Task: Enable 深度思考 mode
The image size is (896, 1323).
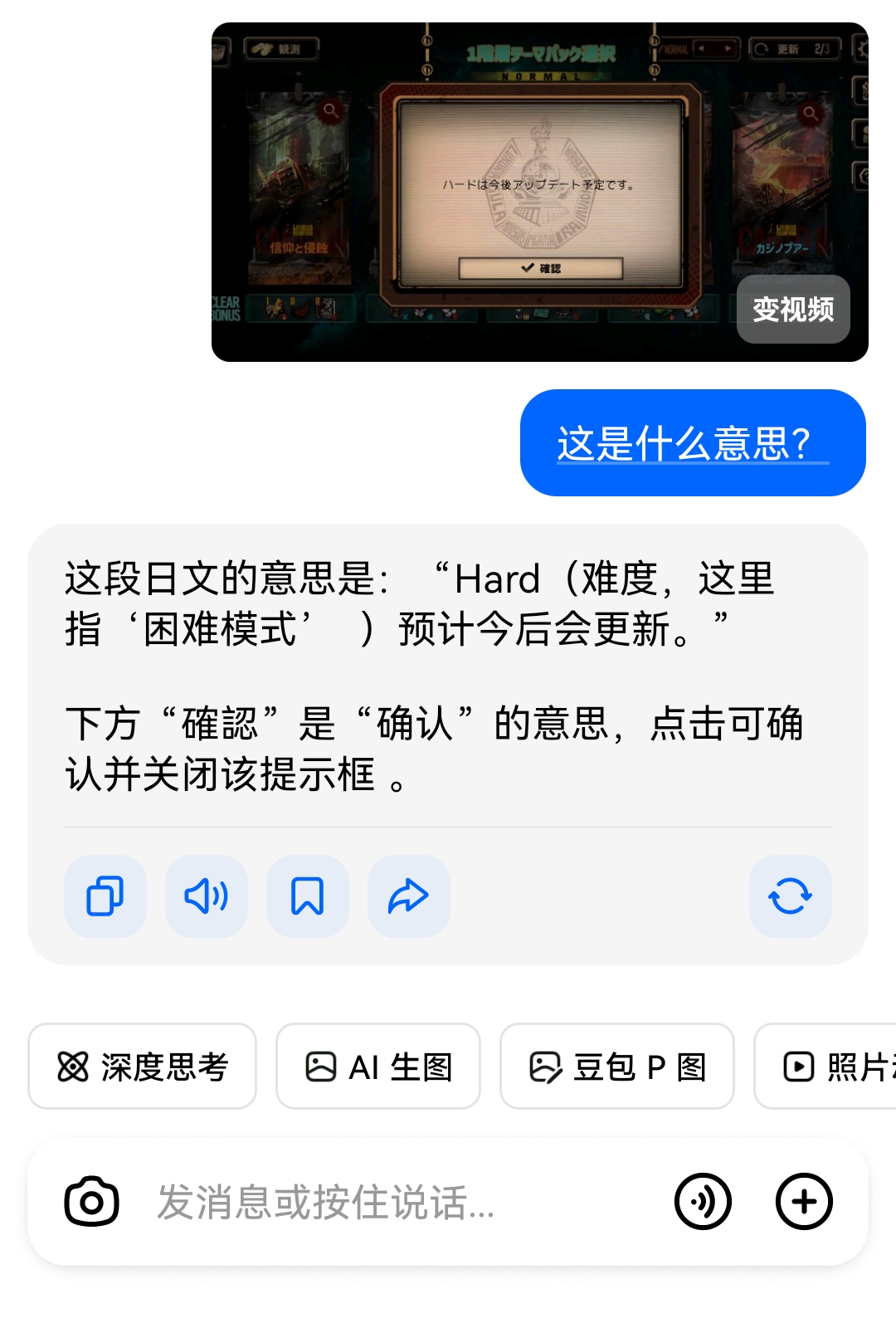Action: coord(142,1067)
